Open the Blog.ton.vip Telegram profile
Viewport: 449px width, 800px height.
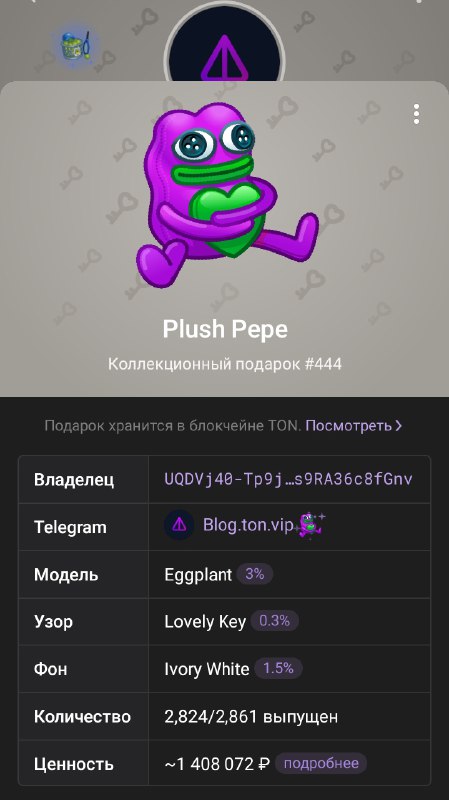245,525
